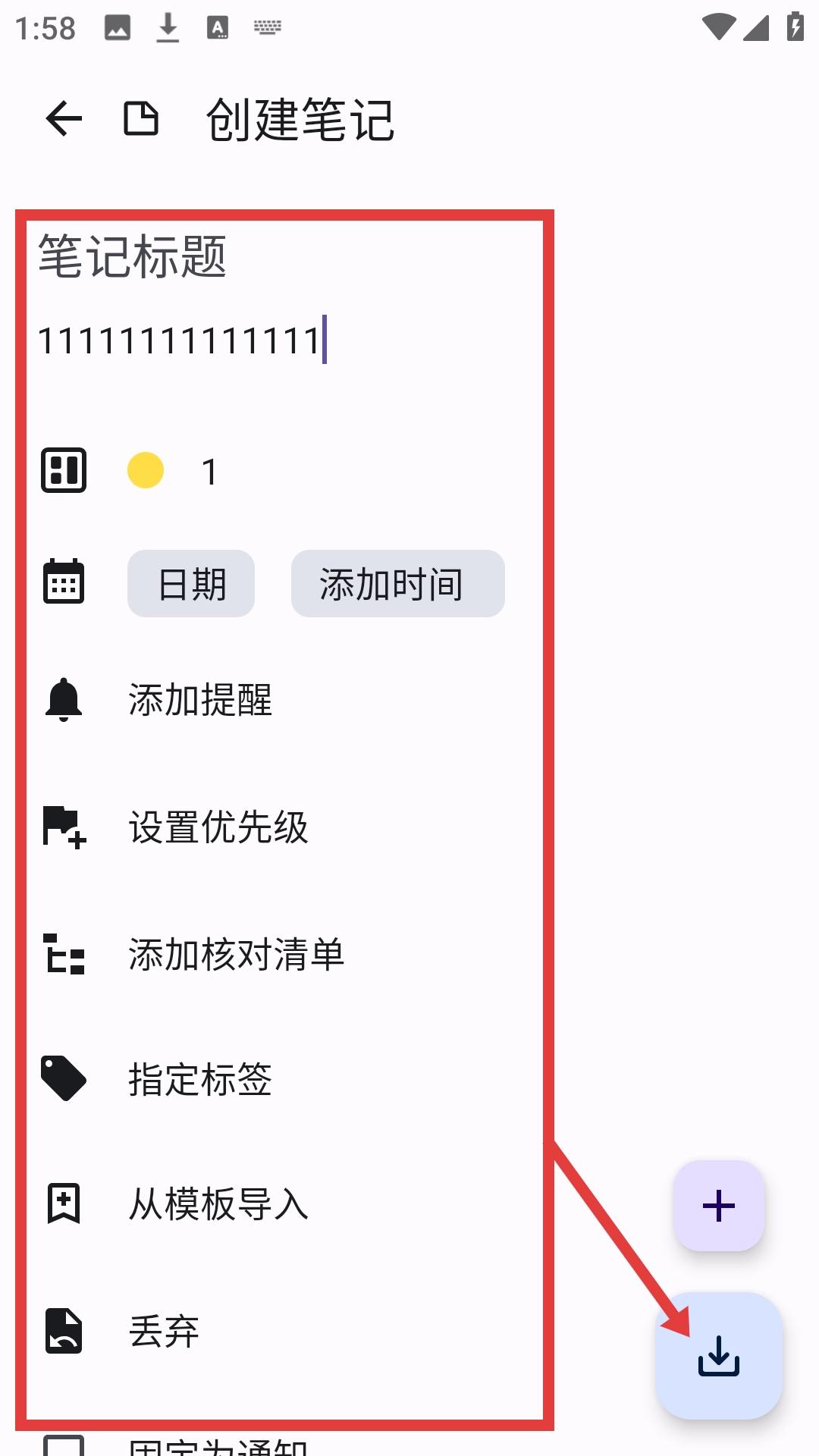This screenshot has height=1456, width=819.
Task: Go back from the create note screen
Action: point(64,119)
